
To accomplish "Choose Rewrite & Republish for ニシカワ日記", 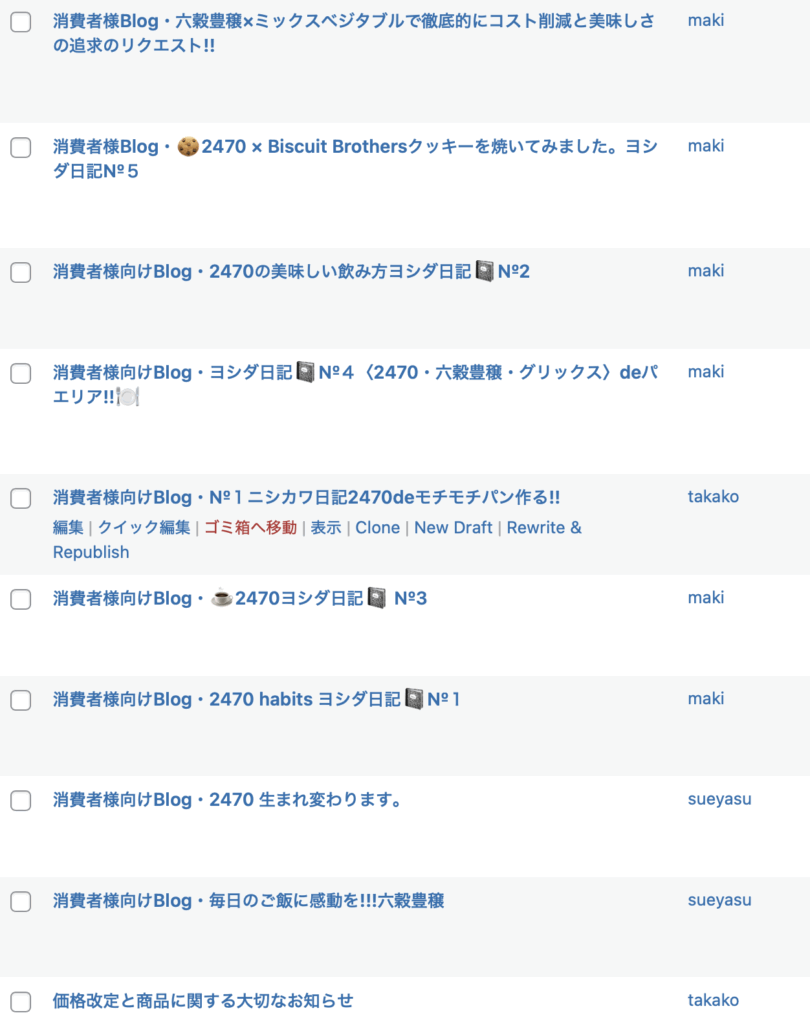I will pos(543,528).
